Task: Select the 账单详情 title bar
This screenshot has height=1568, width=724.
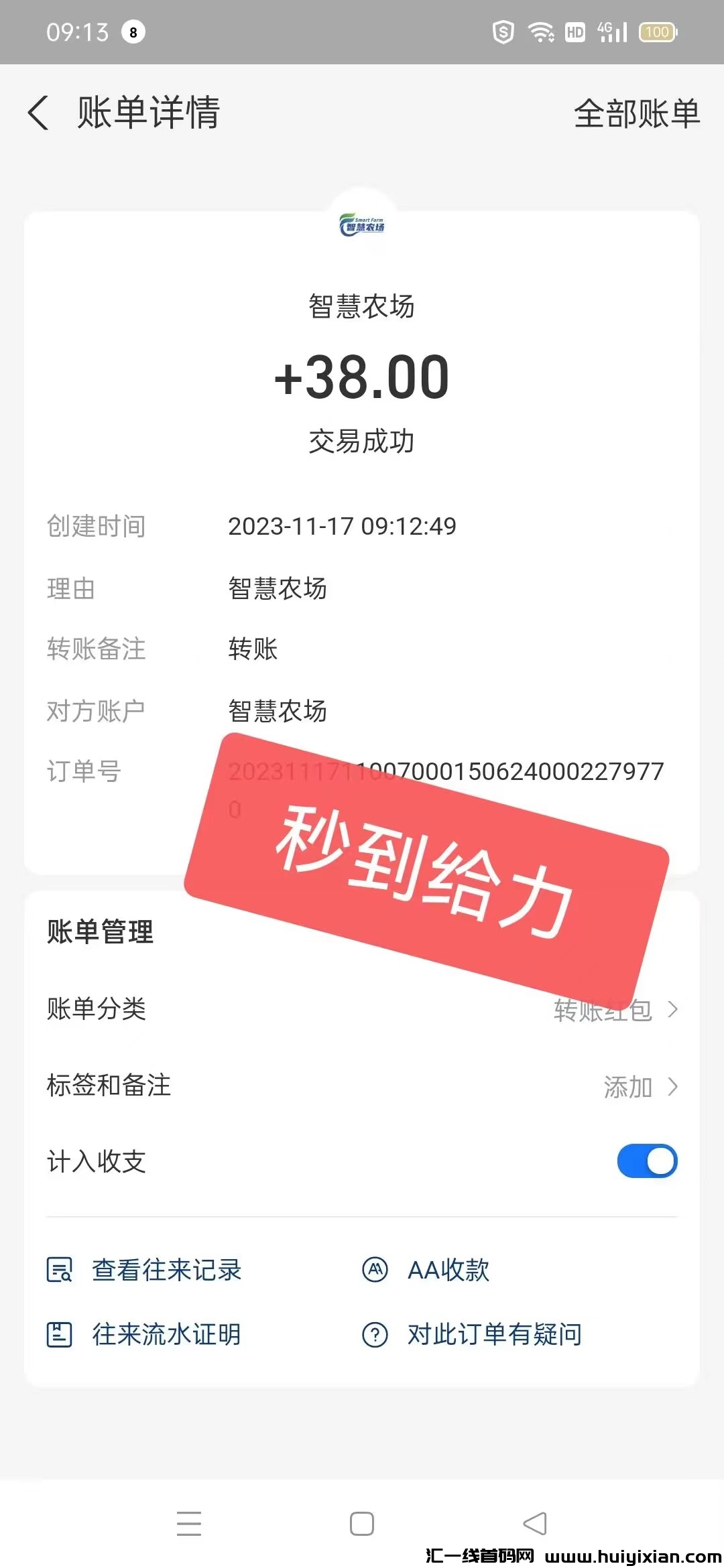Action: 149,114
